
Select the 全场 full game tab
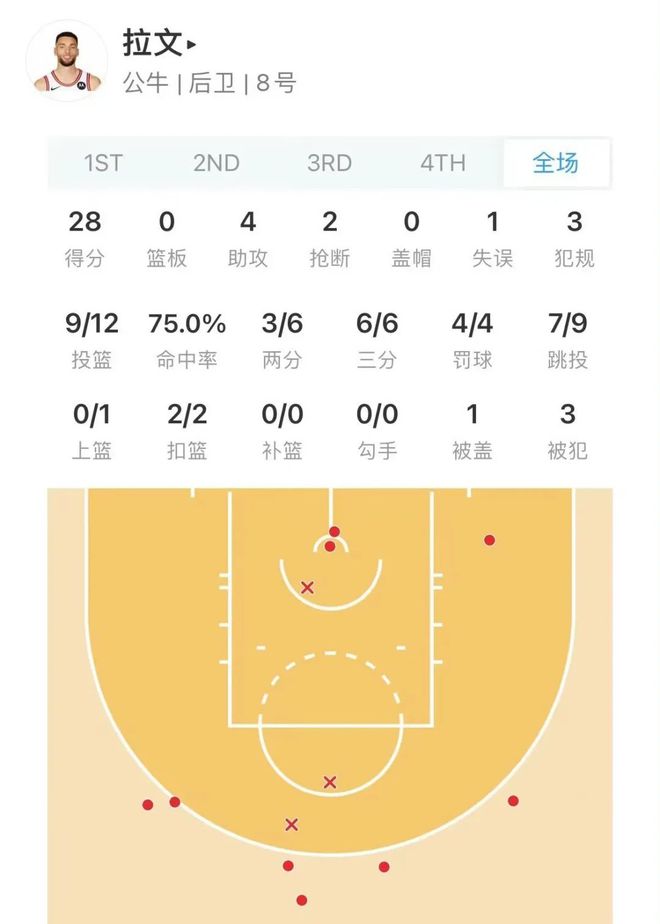(556, 163)
